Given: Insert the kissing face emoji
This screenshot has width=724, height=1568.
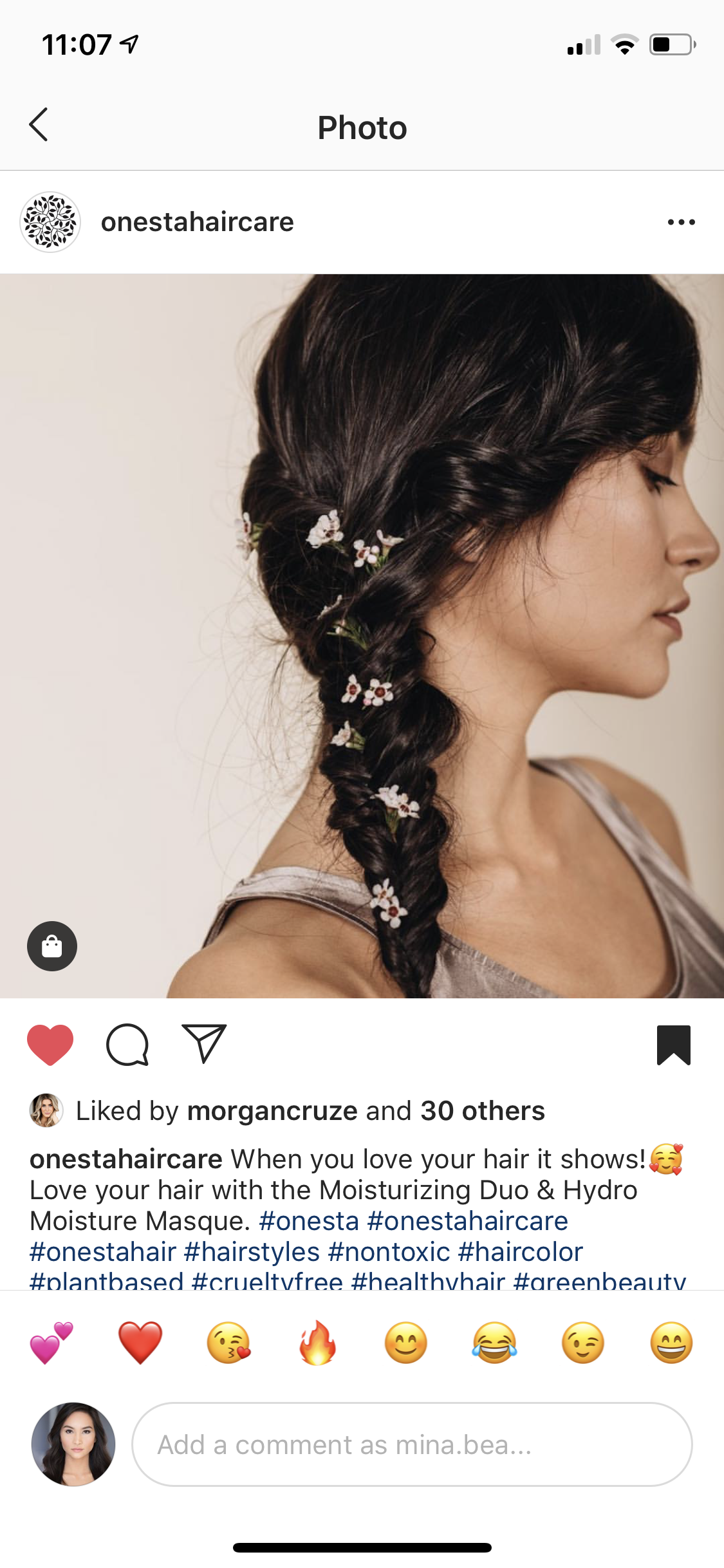Looking at the screenshot, I should [x=228, y=1343].
